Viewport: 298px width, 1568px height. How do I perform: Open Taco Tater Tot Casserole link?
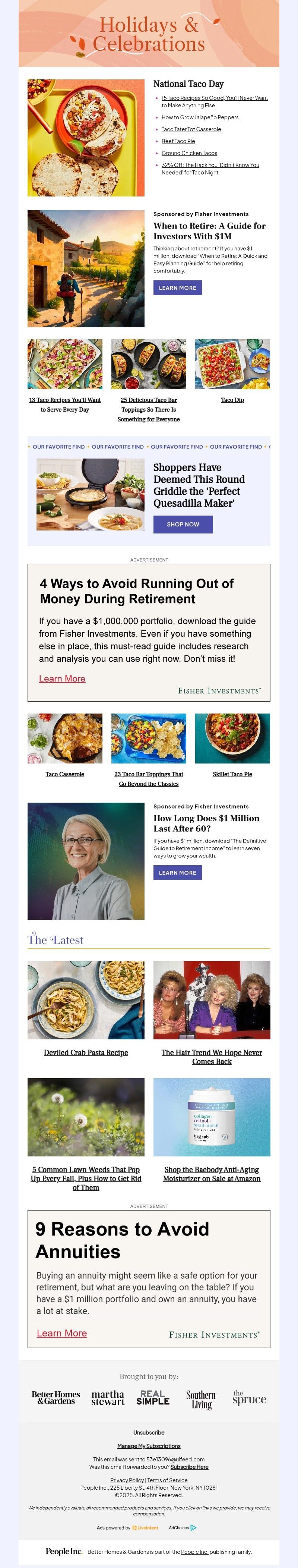(x=191, y=129)
